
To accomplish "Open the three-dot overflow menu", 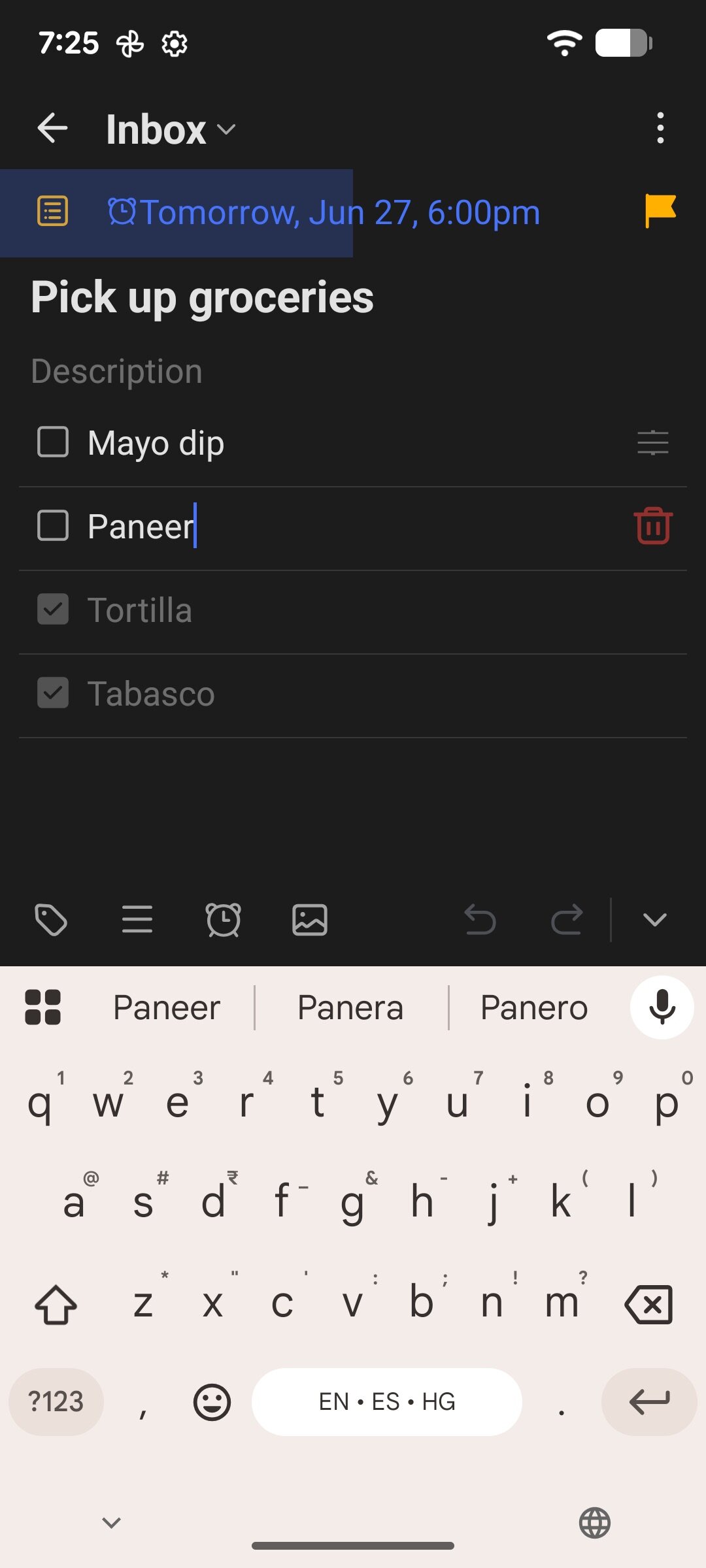I will click(x=660, y=128).
